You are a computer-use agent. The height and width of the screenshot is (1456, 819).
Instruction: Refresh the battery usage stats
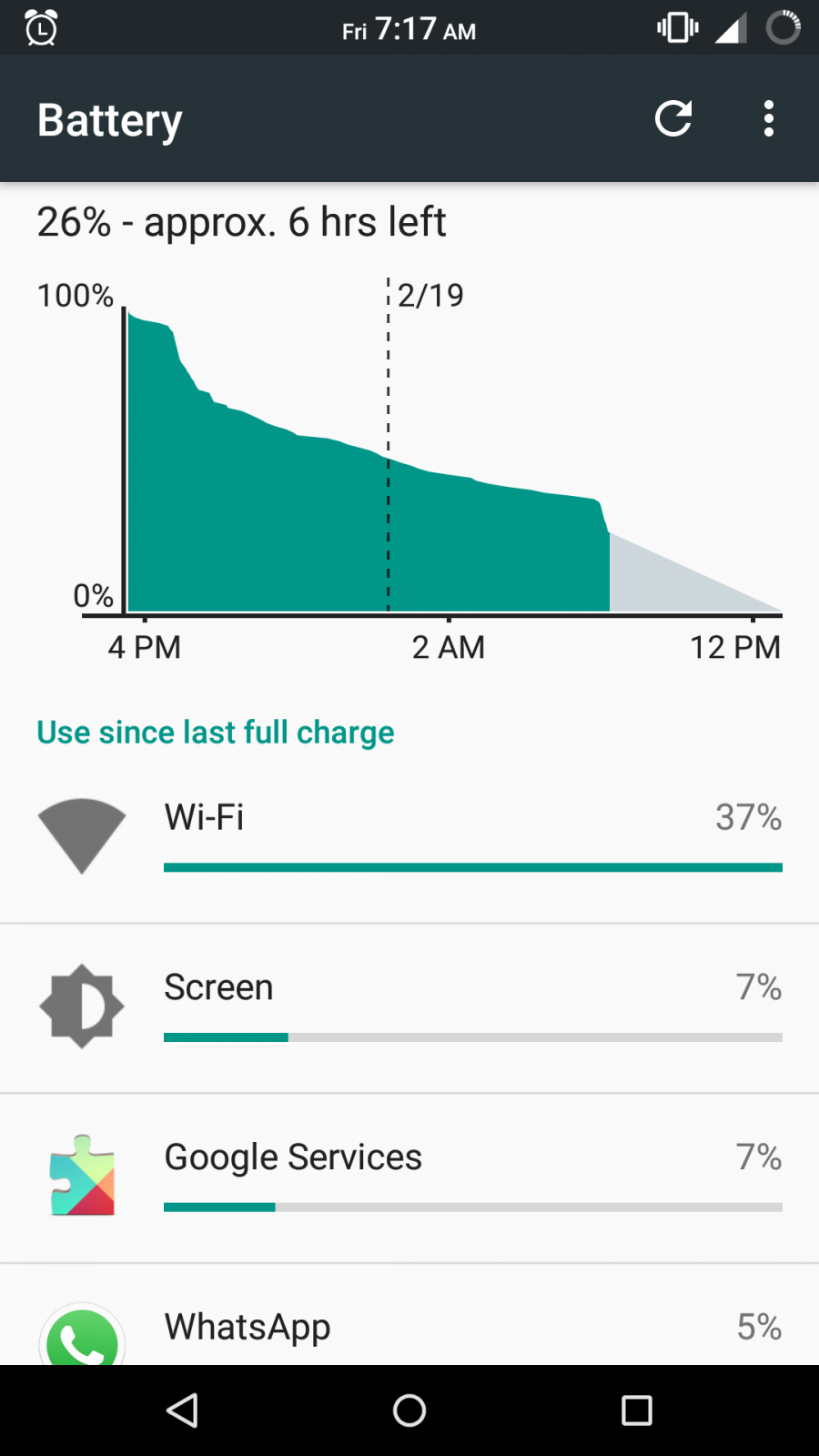[x=673, y=118]
